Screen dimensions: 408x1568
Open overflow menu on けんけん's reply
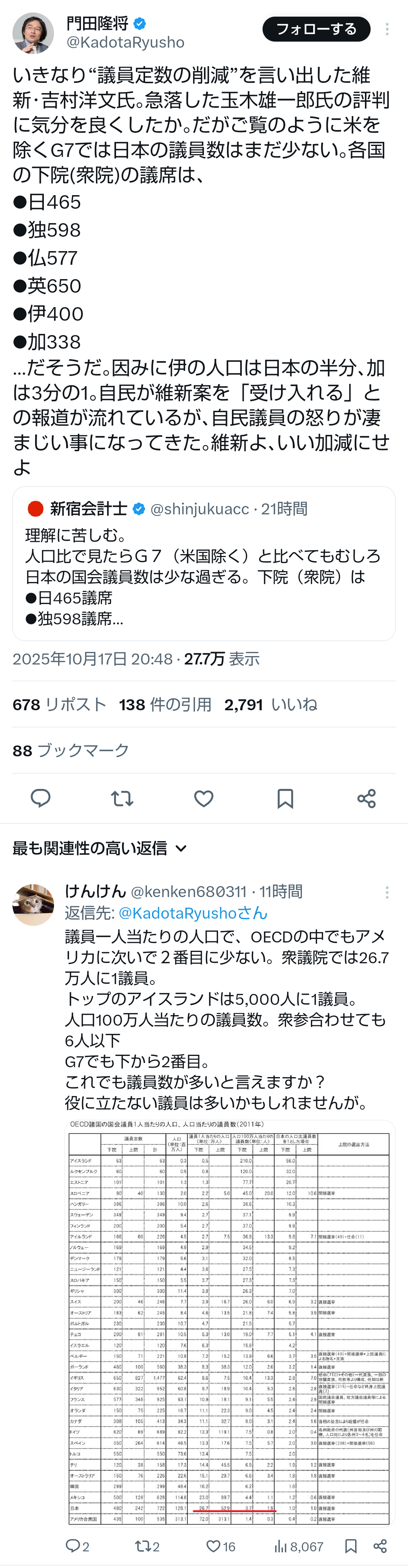[x=387, y=892]
